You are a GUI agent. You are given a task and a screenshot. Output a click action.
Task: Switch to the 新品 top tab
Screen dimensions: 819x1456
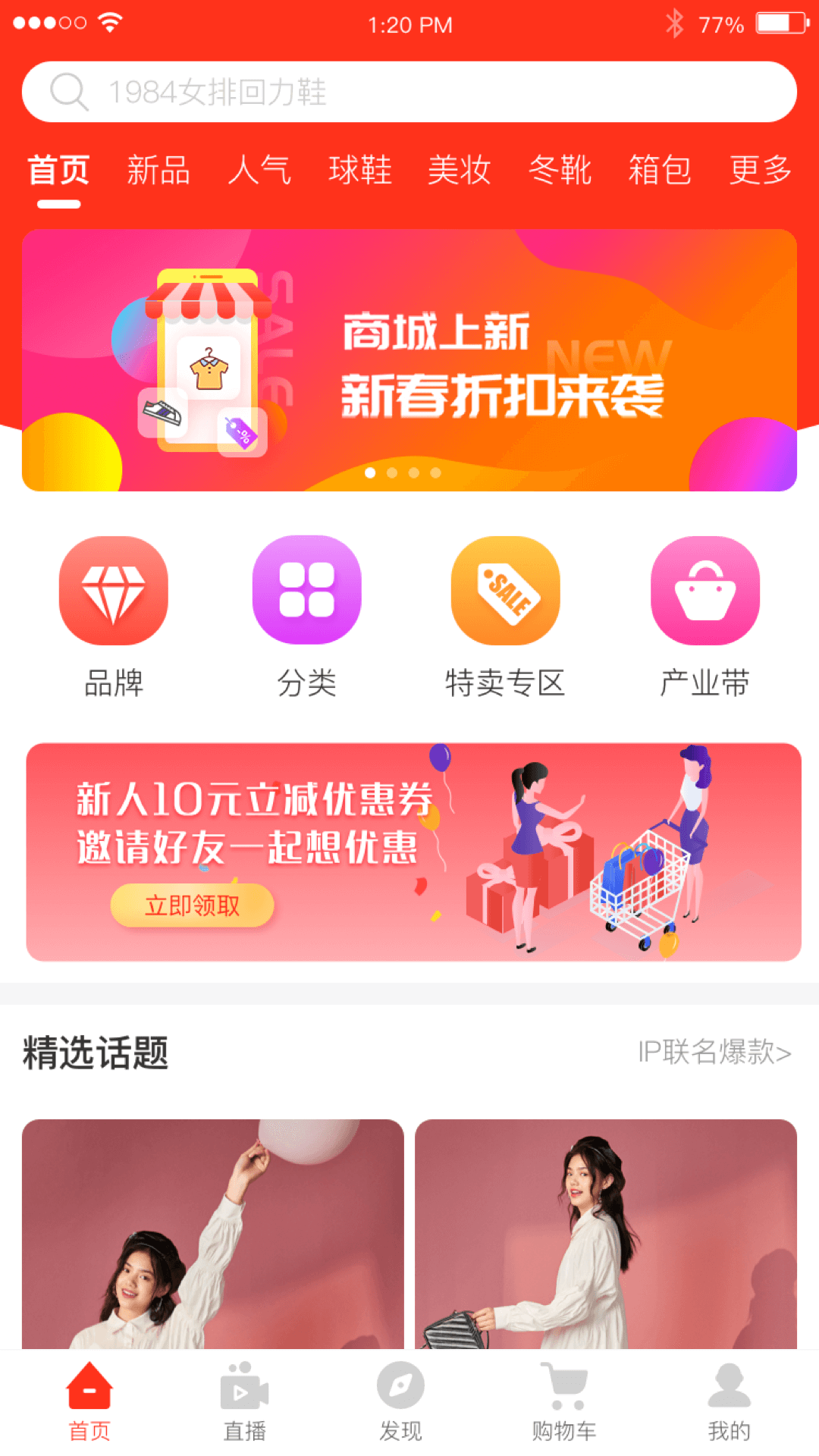tap(158, 170)
